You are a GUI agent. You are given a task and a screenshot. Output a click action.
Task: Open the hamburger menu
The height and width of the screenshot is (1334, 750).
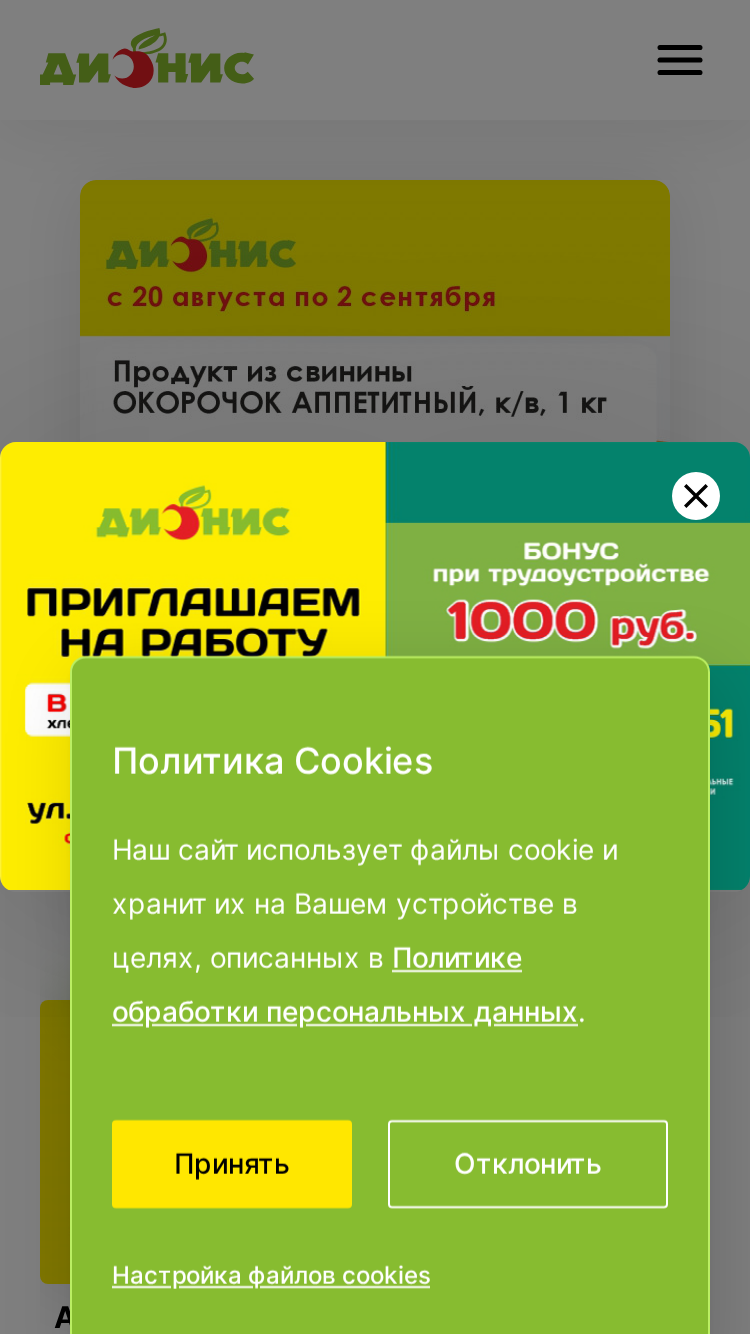(680, 60)
